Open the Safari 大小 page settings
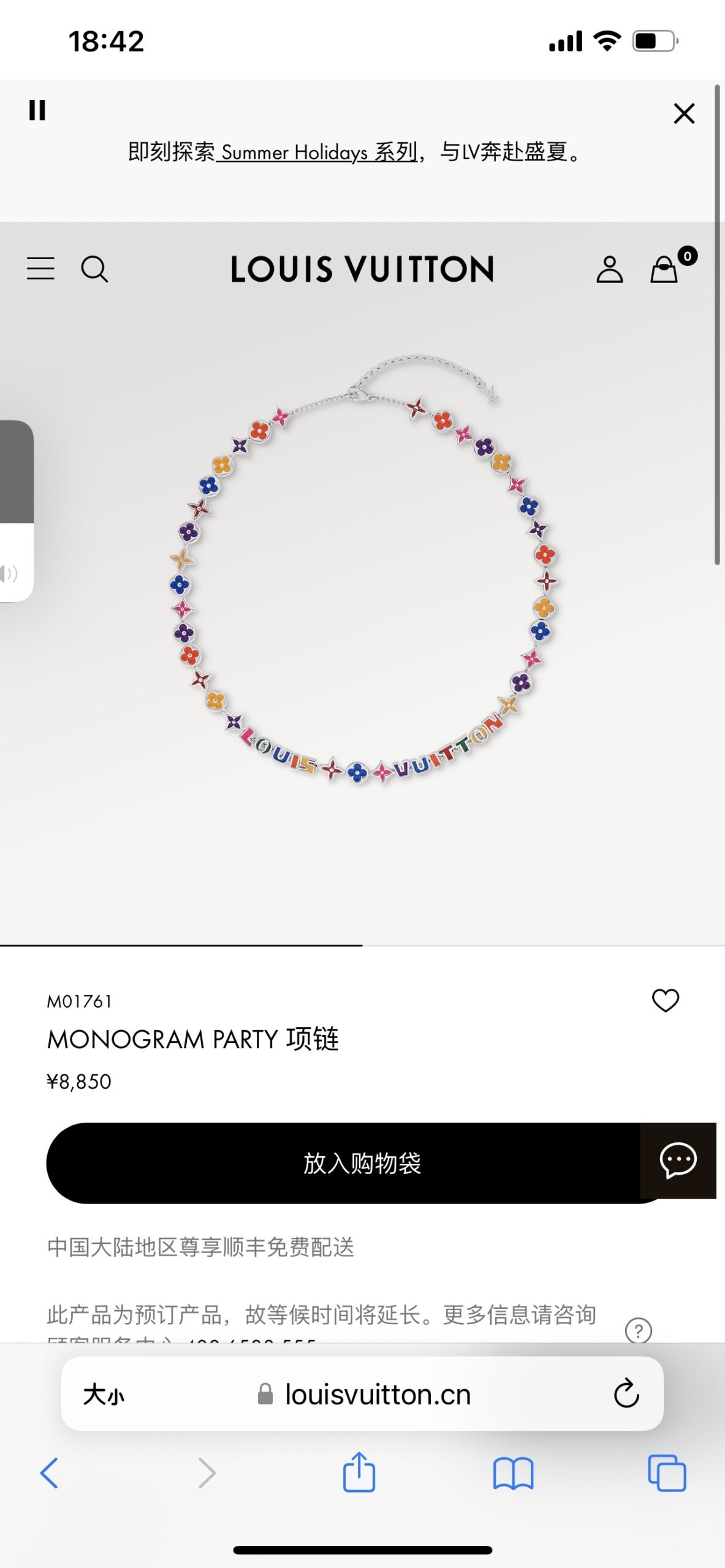The image size is (725, 1568). click(104, 1395)
